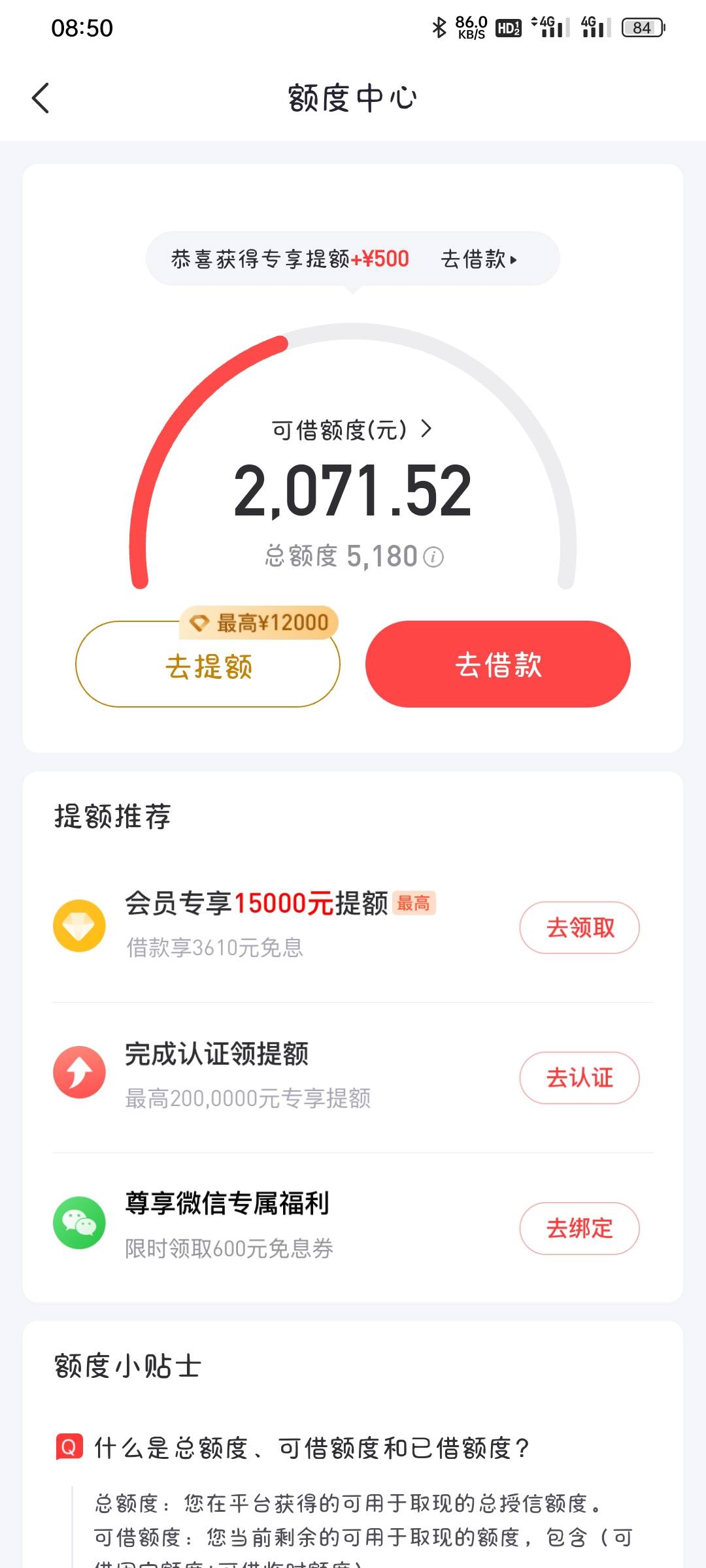This screenshot has width=706, height=1568.
Task: Open the info icon beside 总额度 5,180
Action: [x=433, y=557]
